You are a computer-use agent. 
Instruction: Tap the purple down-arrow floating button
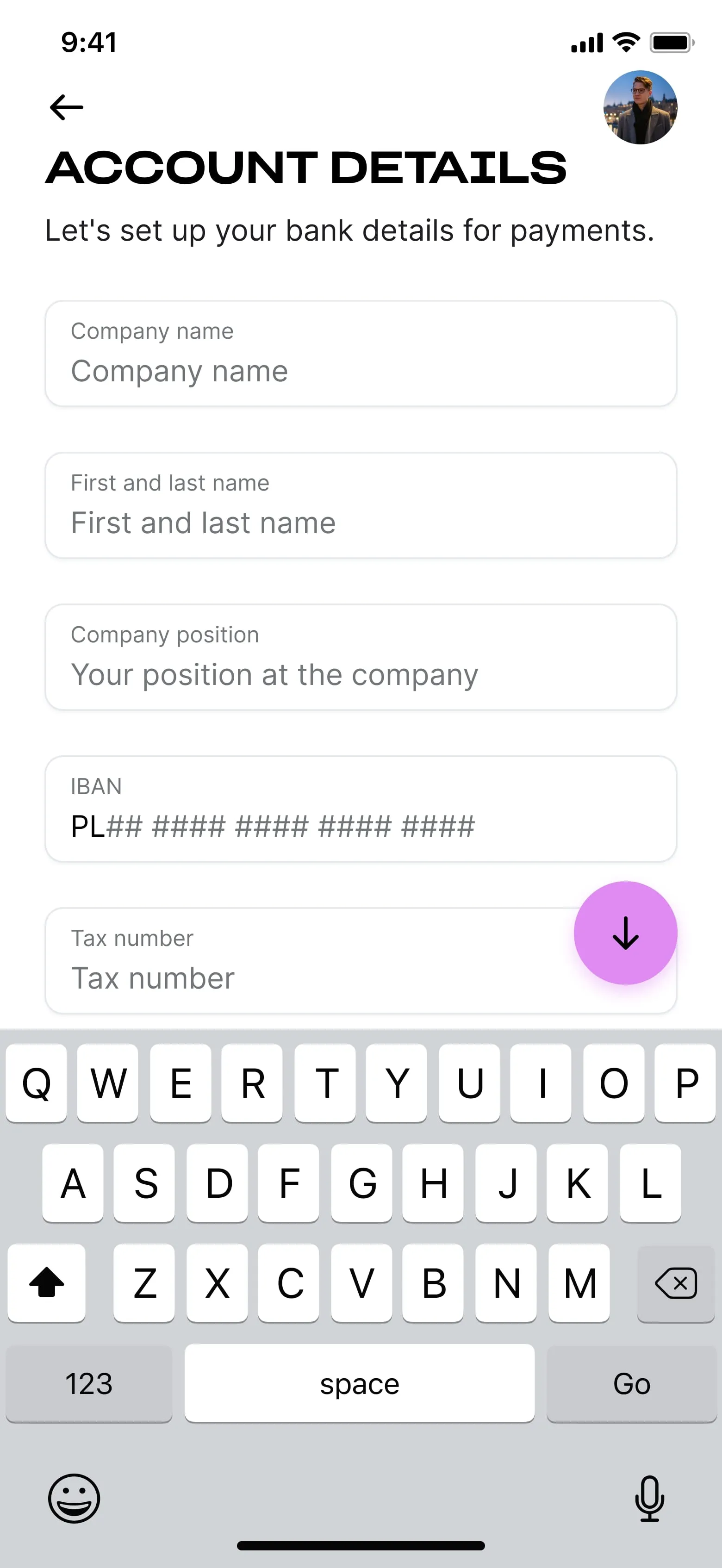[625, 933]
